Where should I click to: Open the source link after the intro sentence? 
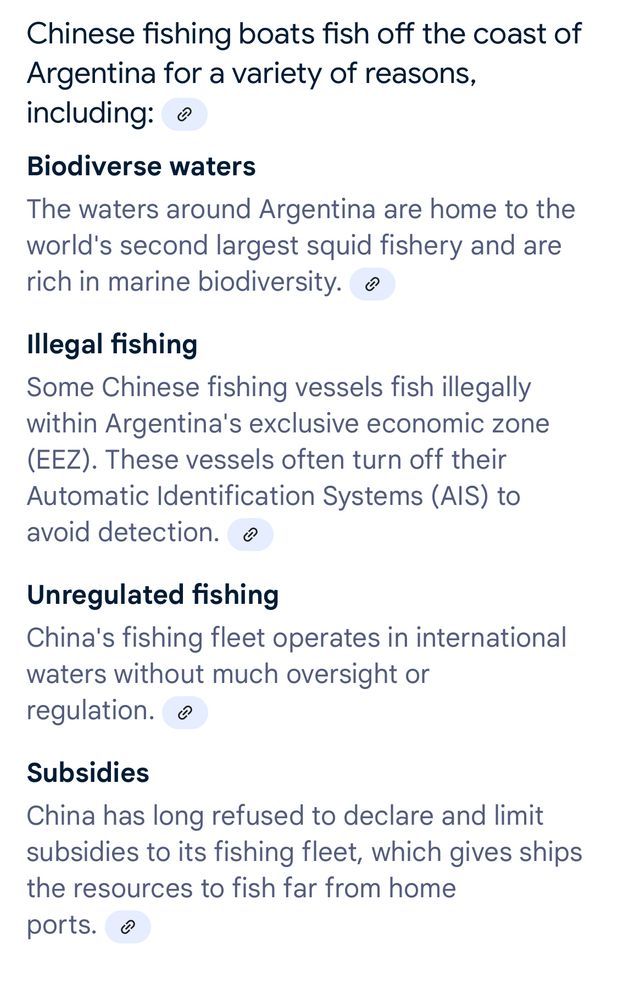(184, 115)
